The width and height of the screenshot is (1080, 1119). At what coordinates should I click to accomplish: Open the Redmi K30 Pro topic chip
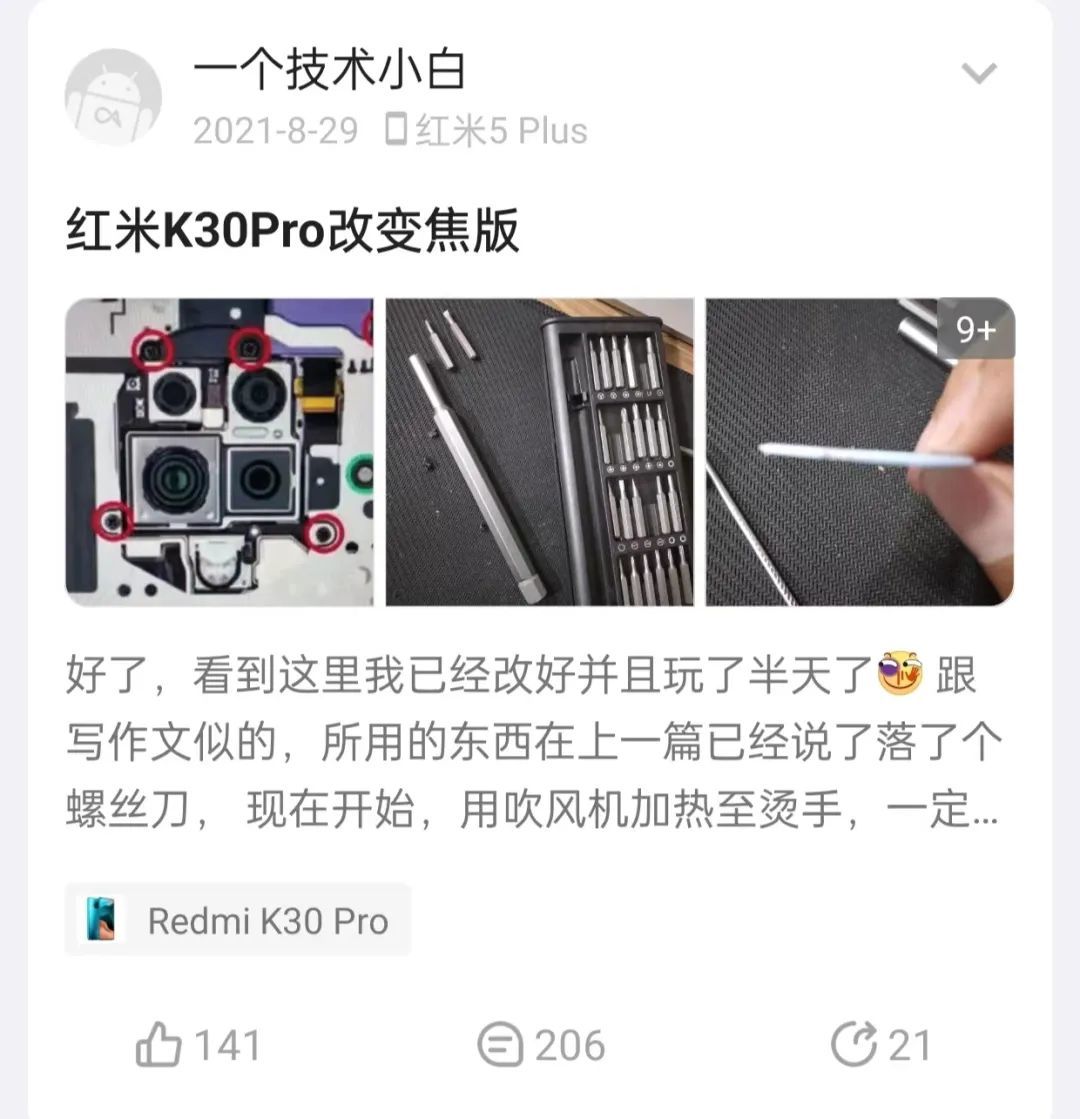238,920
